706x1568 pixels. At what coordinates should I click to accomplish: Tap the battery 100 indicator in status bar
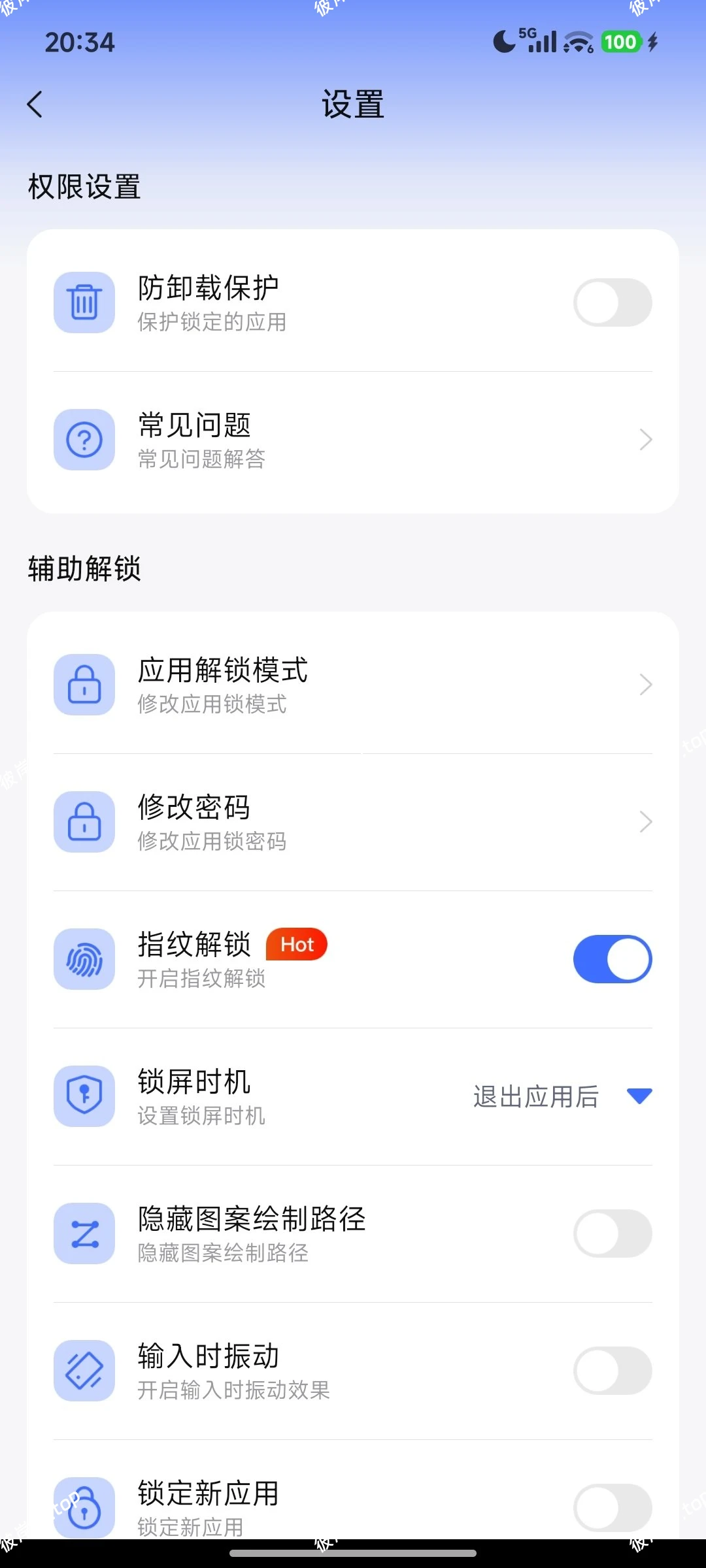[x=620, y=41]
